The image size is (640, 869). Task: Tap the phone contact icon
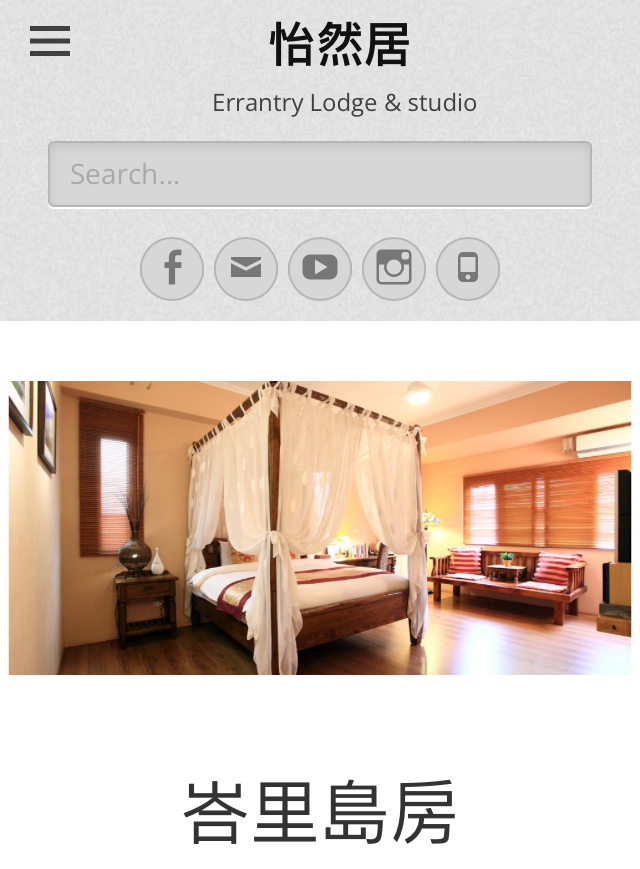(x=468, y=269)
